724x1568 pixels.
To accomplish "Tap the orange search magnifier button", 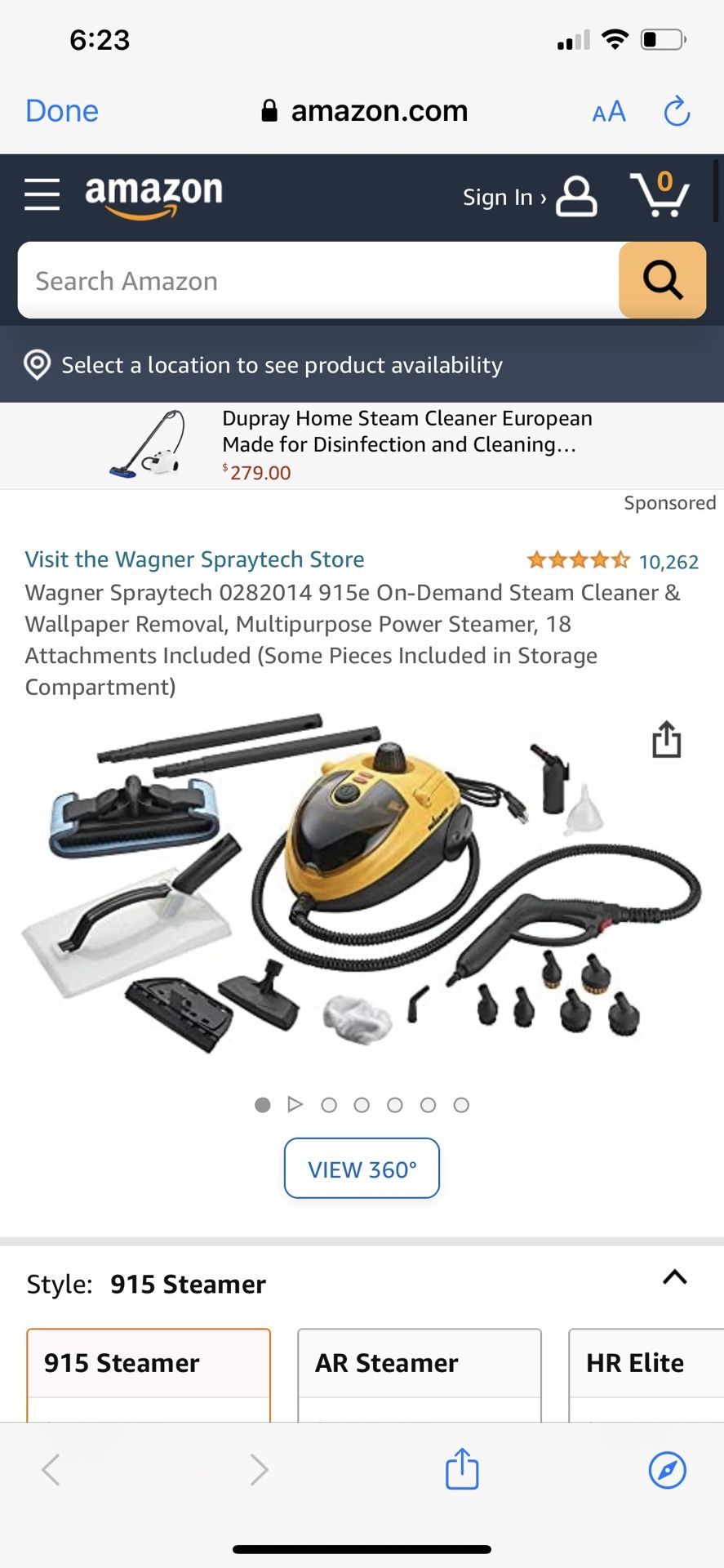I will (x=662, y=281).
